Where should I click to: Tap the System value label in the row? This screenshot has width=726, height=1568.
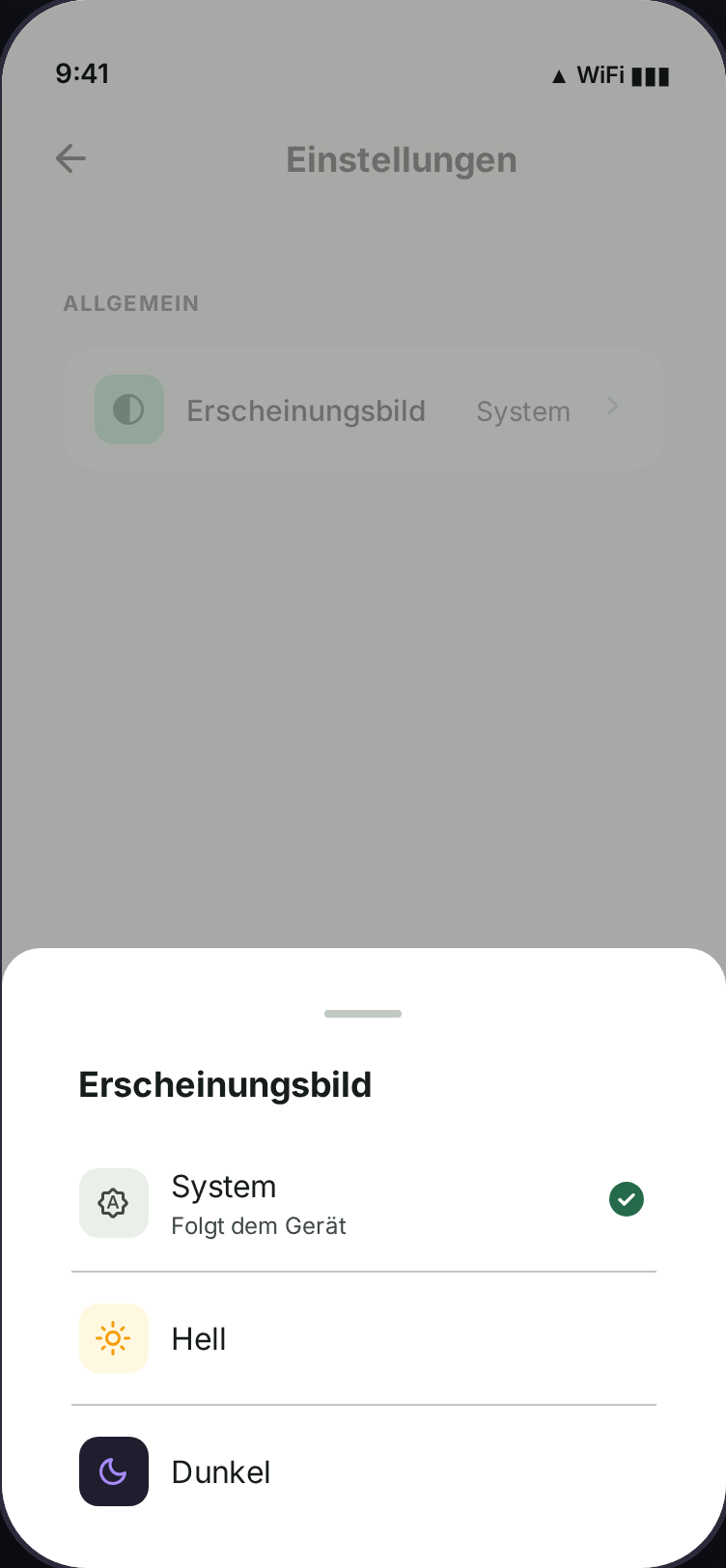[522, 410]
